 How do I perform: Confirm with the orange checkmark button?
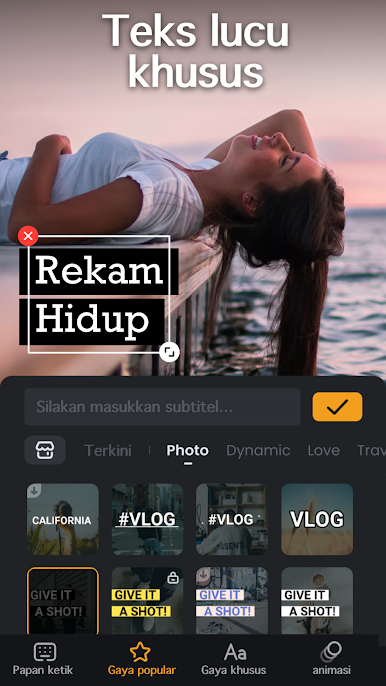click(x=337, y=407)
